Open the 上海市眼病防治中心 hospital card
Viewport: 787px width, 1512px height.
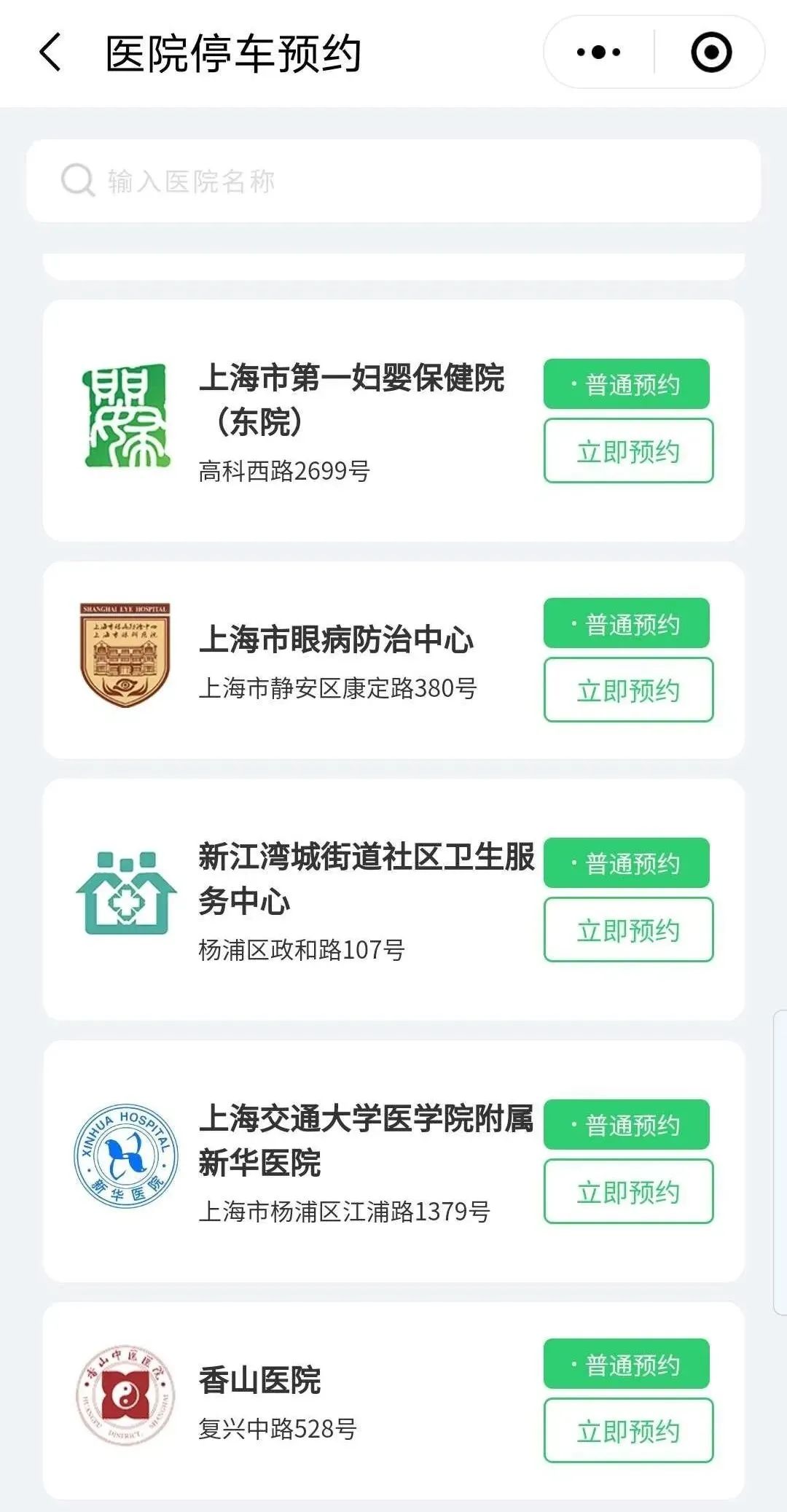335,660
